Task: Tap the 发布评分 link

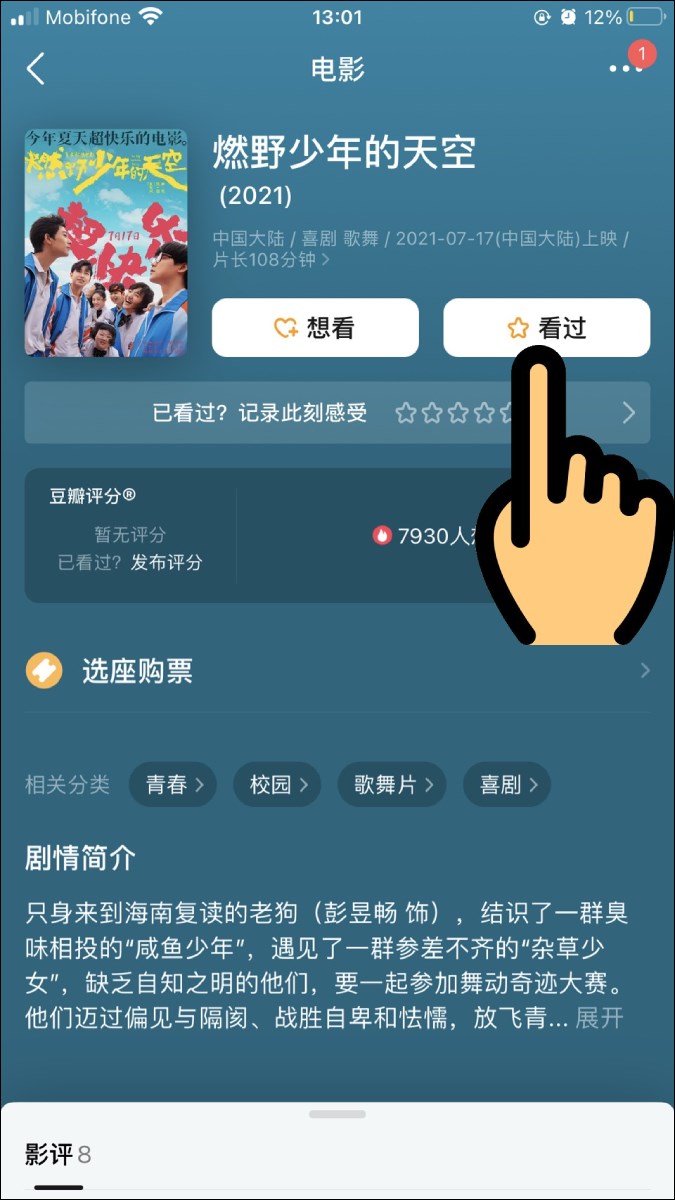Action: coord(166,562)
